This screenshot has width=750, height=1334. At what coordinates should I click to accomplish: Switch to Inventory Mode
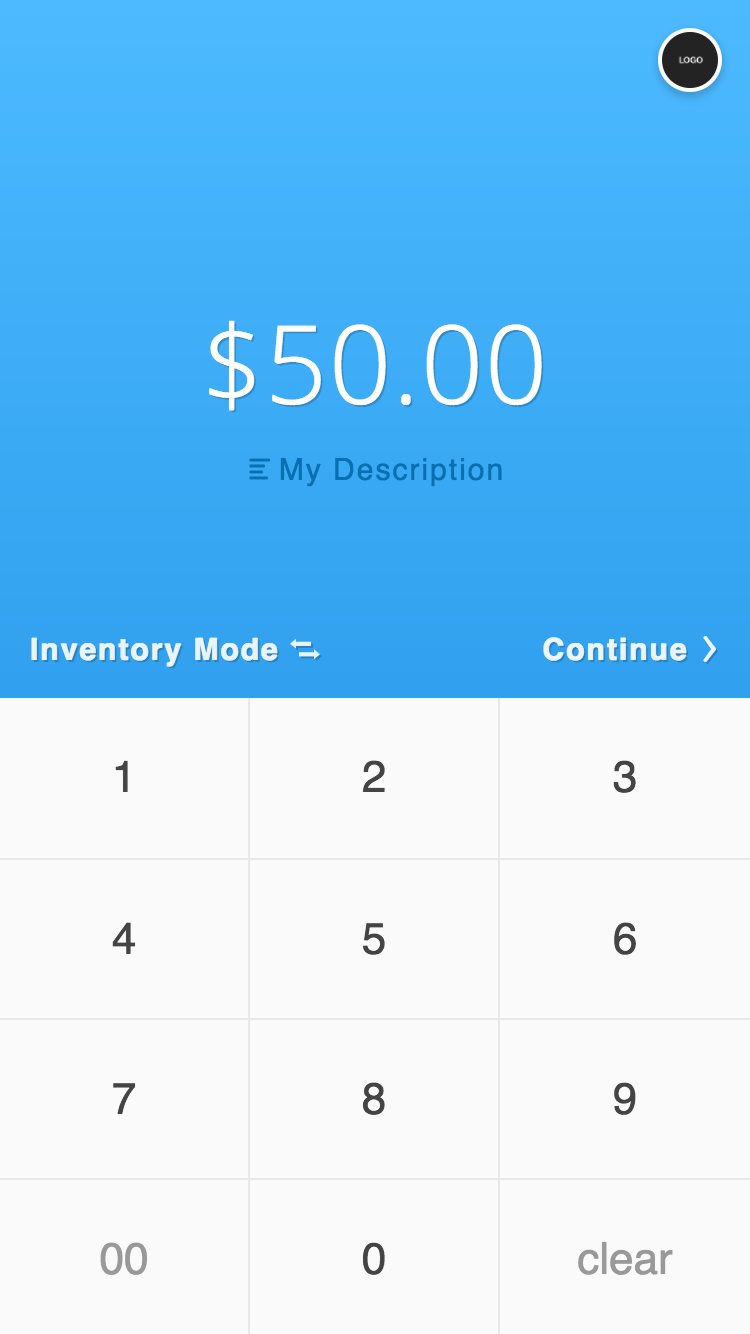[175, 649]
